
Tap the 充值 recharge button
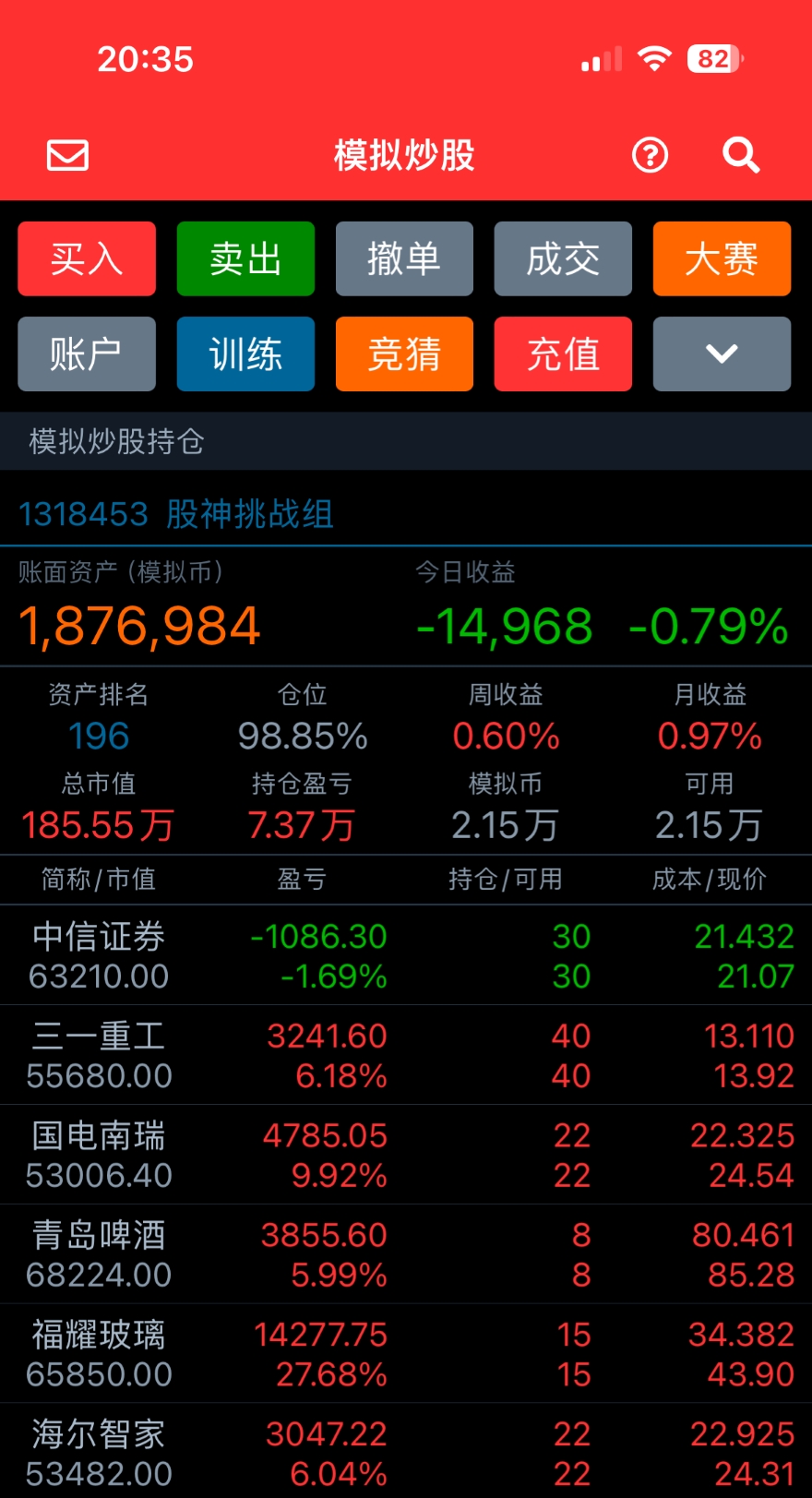[x=563, y=354]
